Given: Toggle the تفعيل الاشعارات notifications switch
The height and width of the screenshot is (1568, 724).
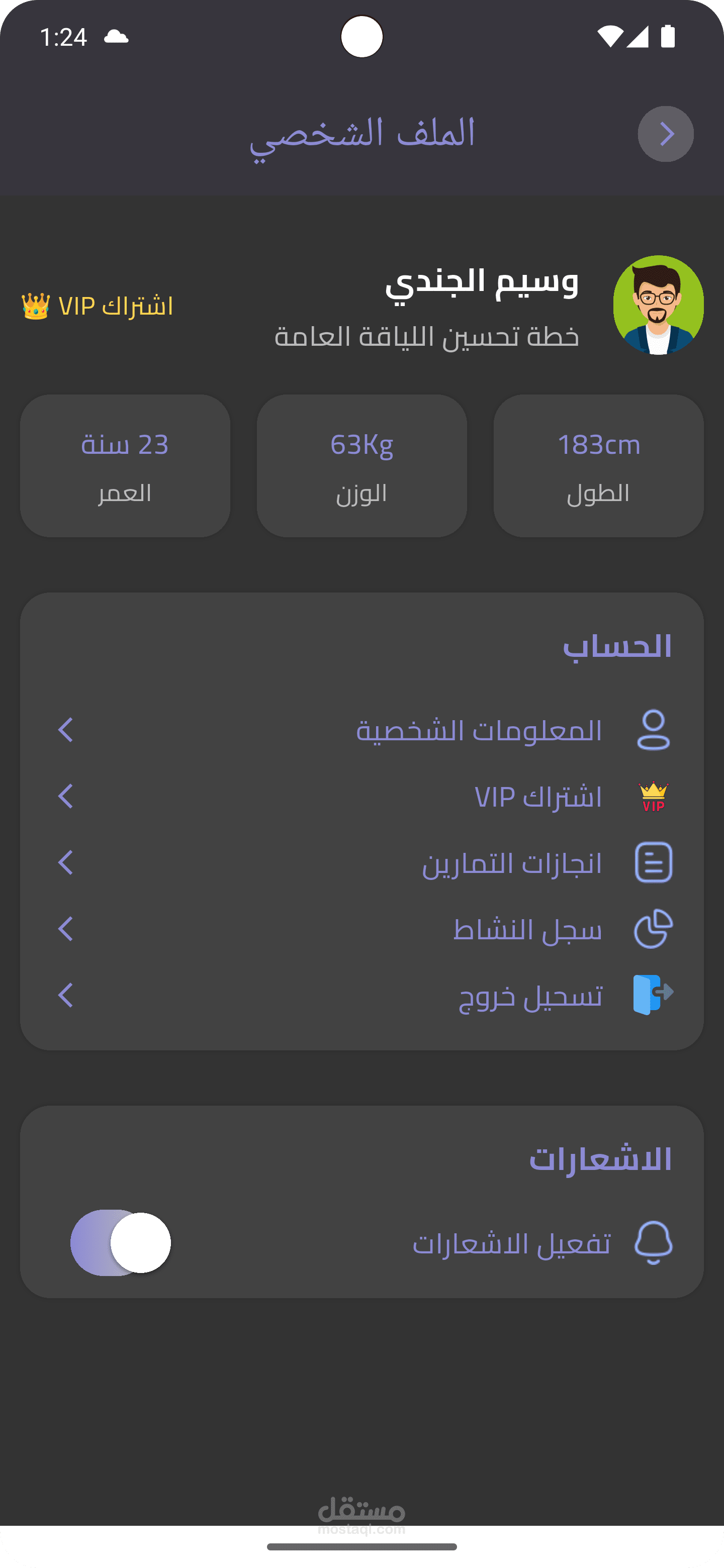Looking at the screenshot, I should (x=121, y=1243).
